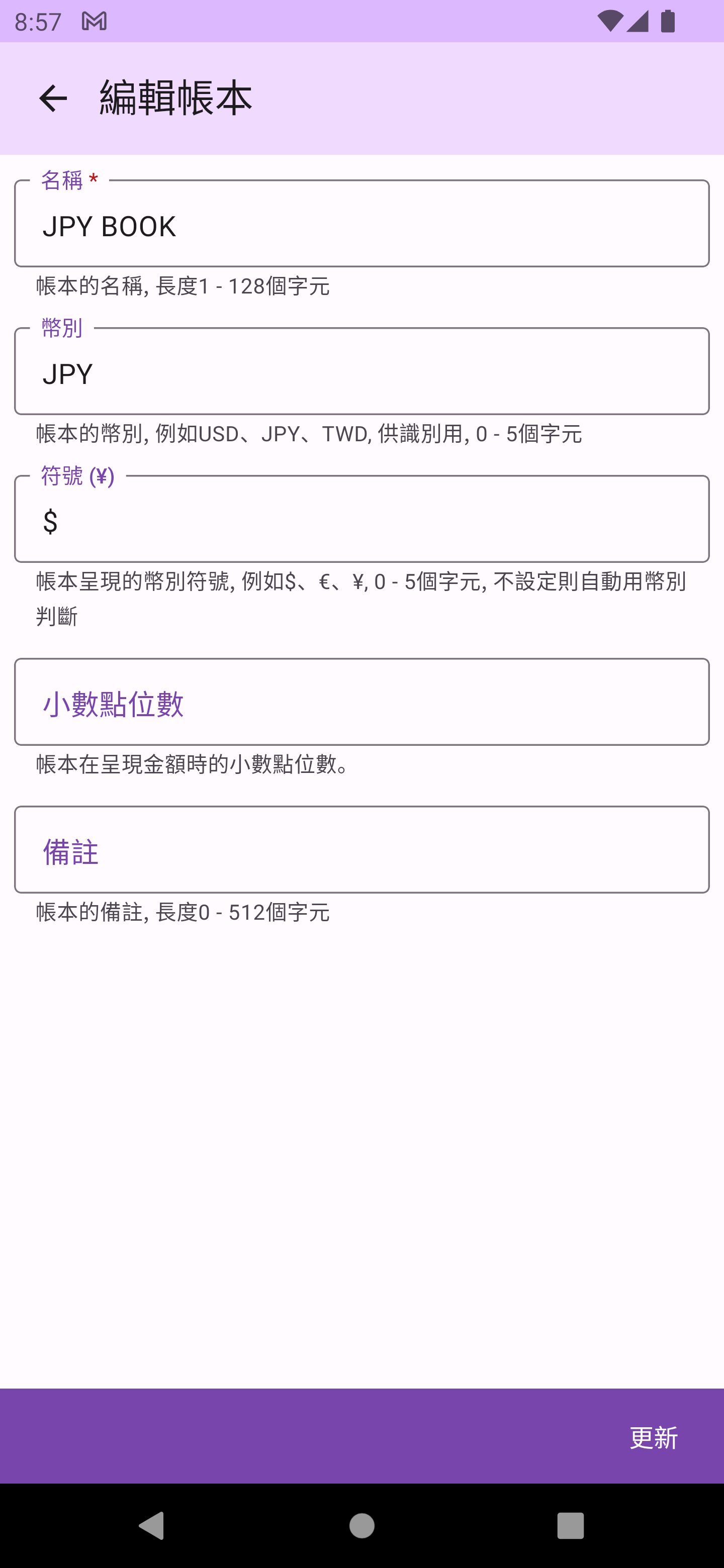Open the system recent apps view
The image size is (724, 1568).
[x=570, y=1525]
